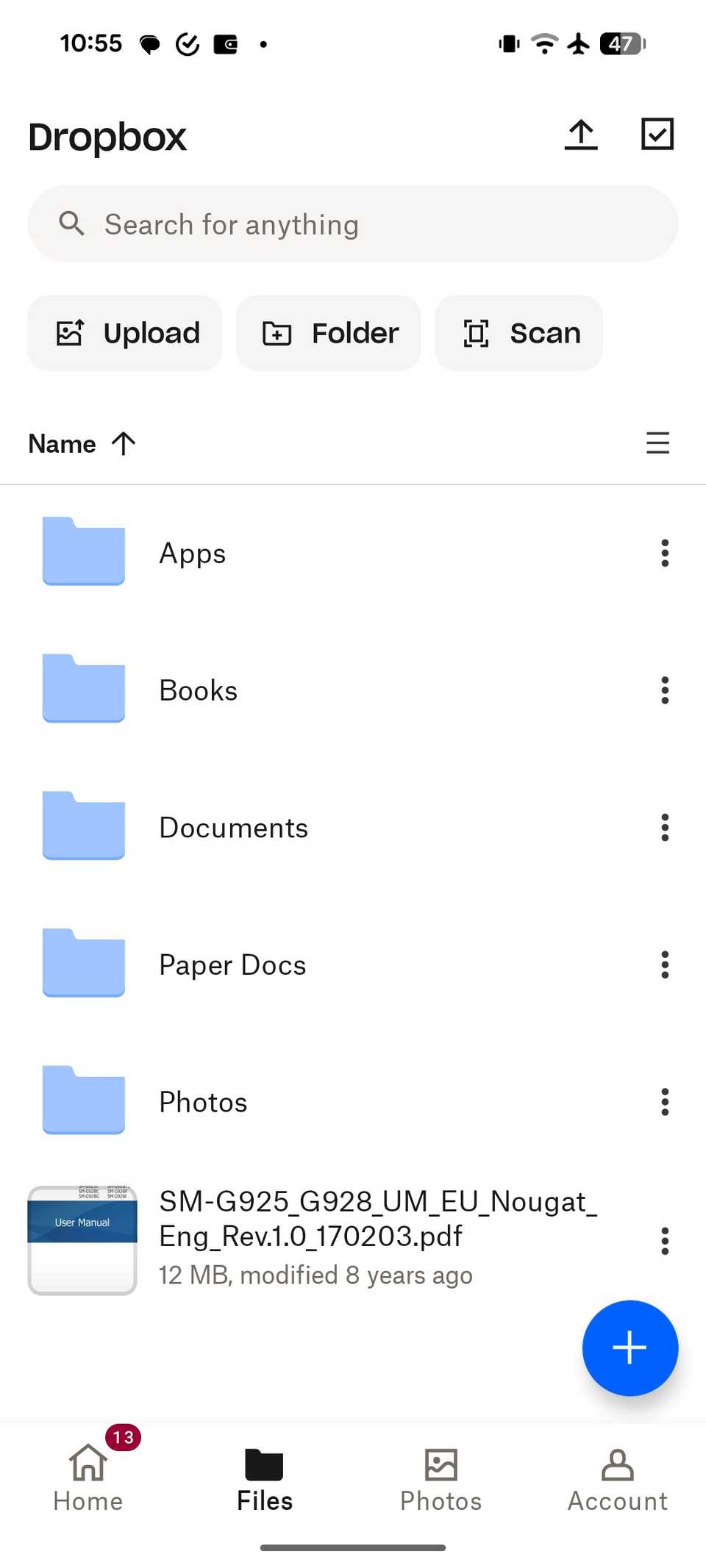Viewport: 706px width, 1568px height.
Task: Tap the upload arrow in the top bar
Action: click(581, 133)
